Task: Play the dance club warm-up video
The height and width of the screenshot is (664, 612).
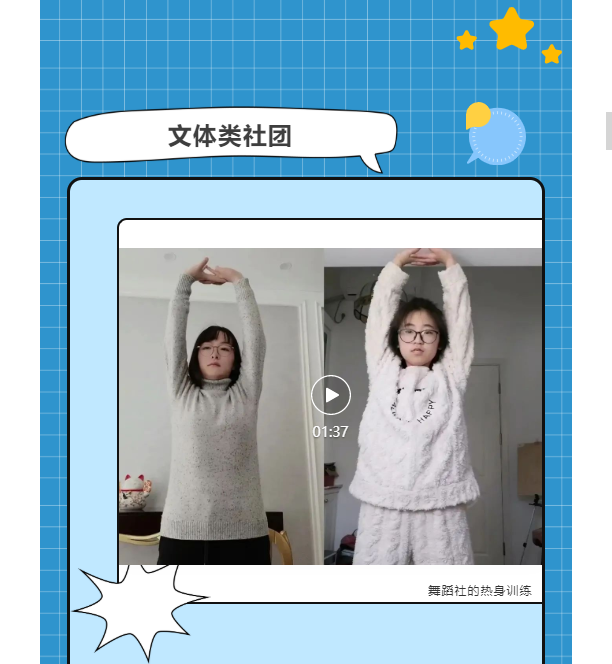Action: point(331,395)
